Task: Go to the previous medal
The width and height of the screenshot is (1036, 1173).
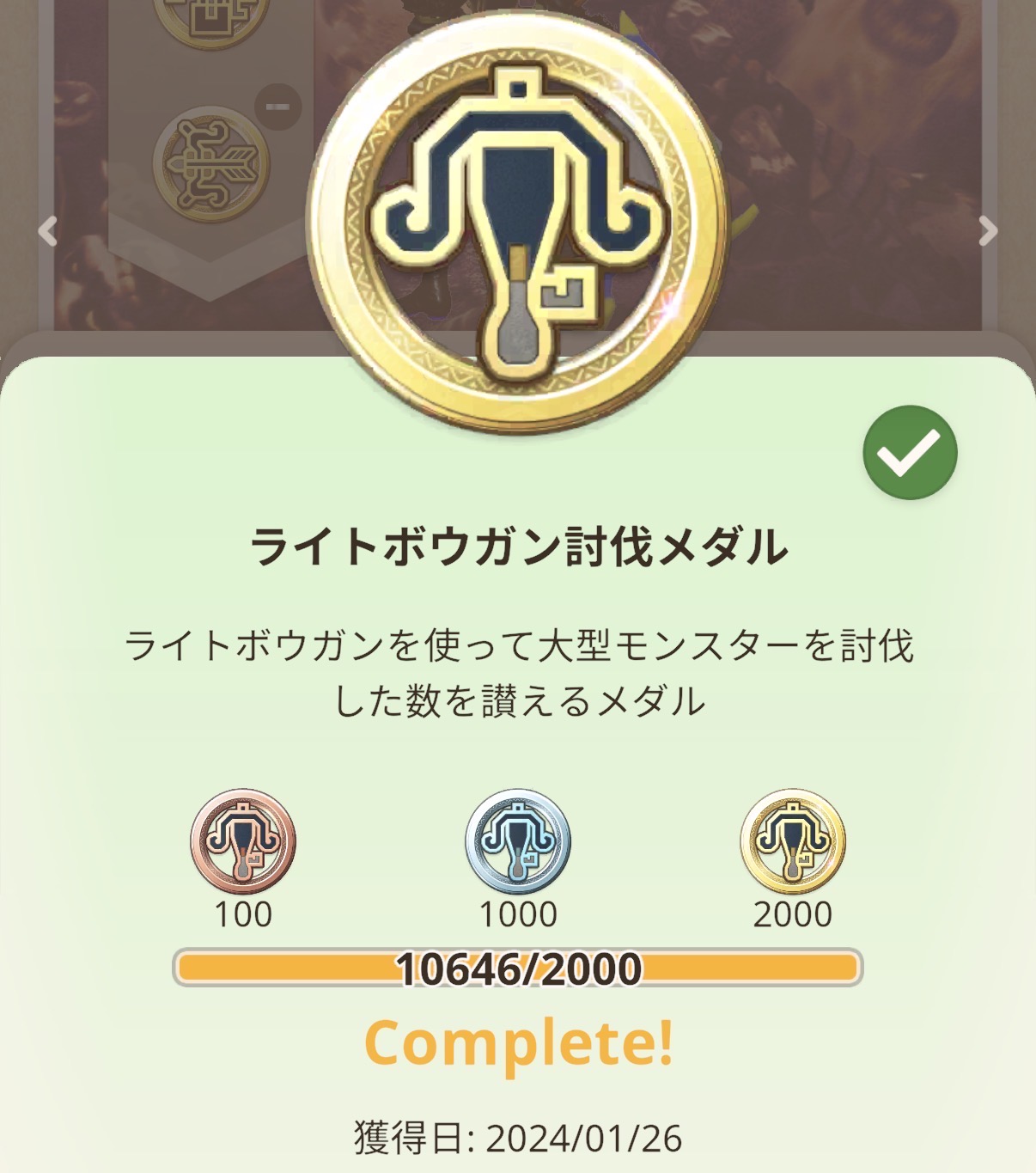Action: tap(48, 230)
